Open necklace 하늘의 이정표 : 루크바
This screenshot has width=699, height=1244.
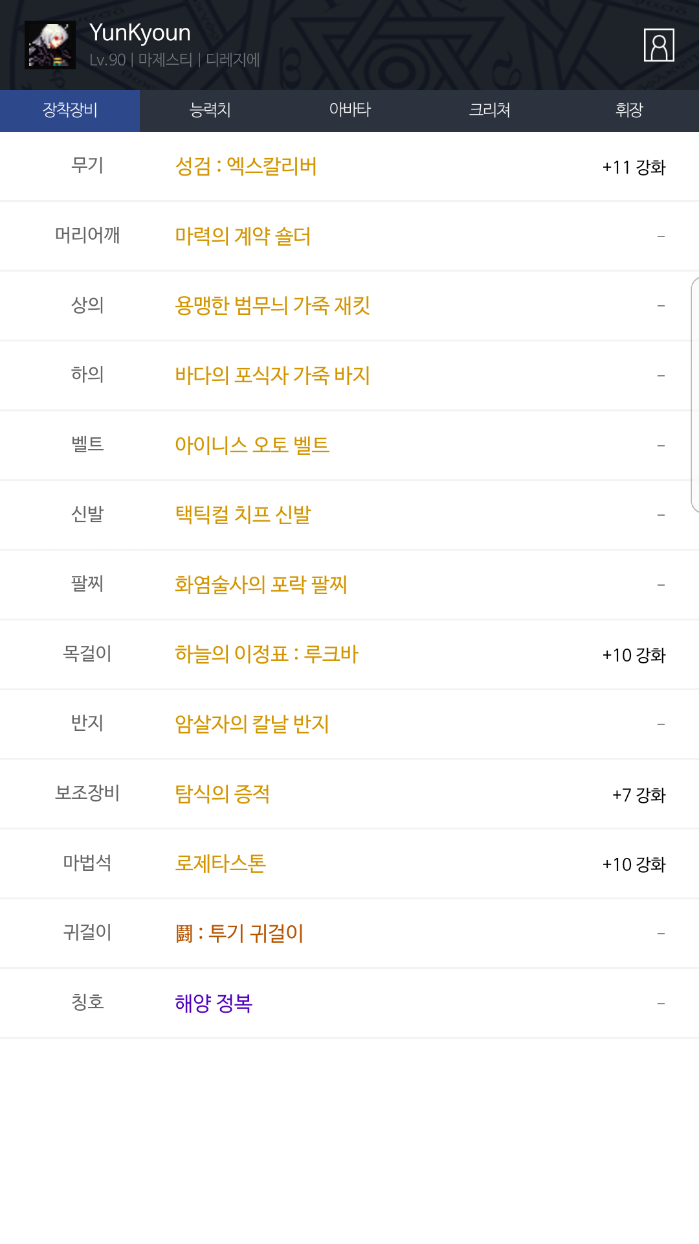[x=266, y=654]
